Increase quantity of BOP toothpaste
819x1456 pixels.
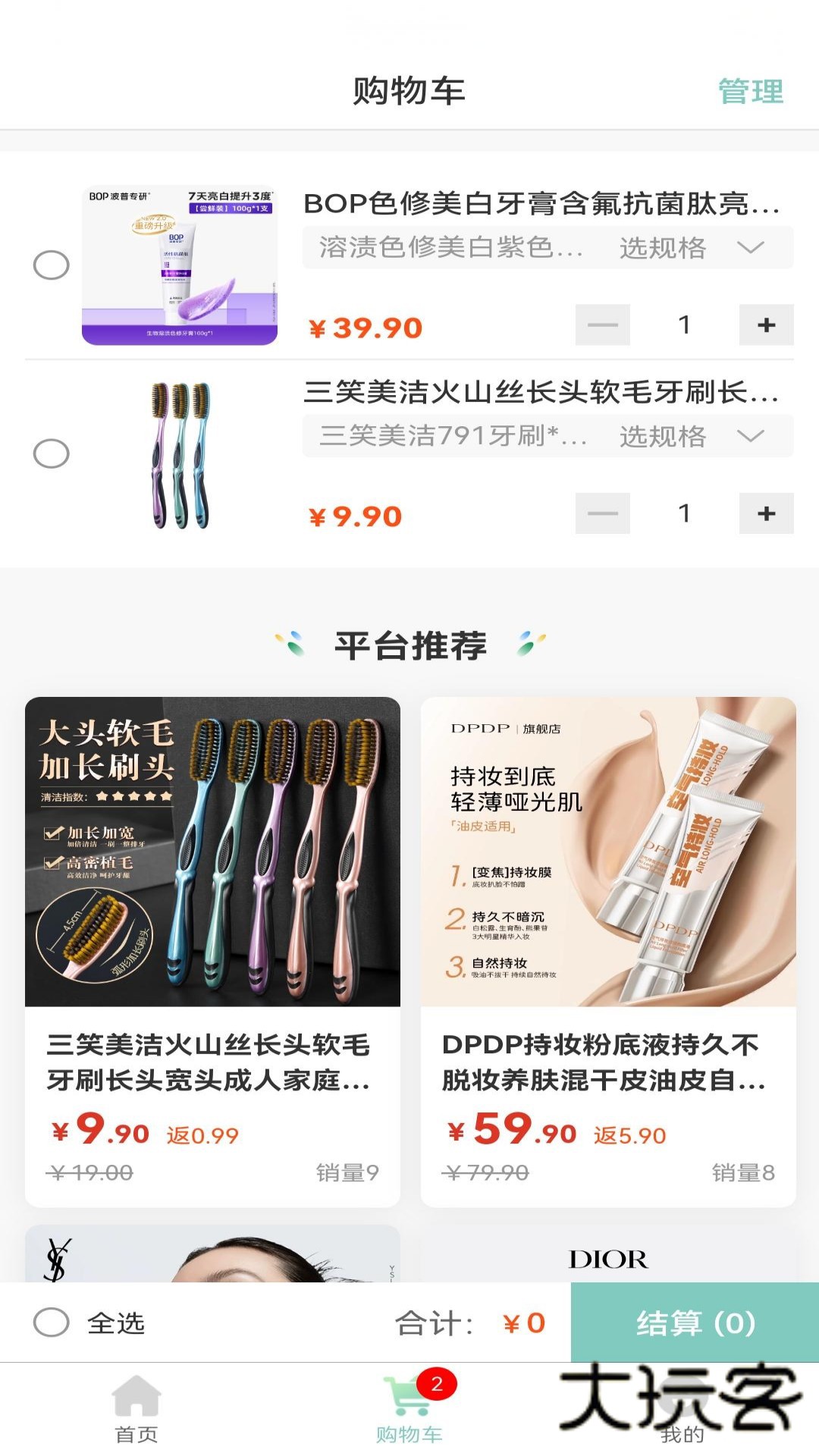[766, 325]
